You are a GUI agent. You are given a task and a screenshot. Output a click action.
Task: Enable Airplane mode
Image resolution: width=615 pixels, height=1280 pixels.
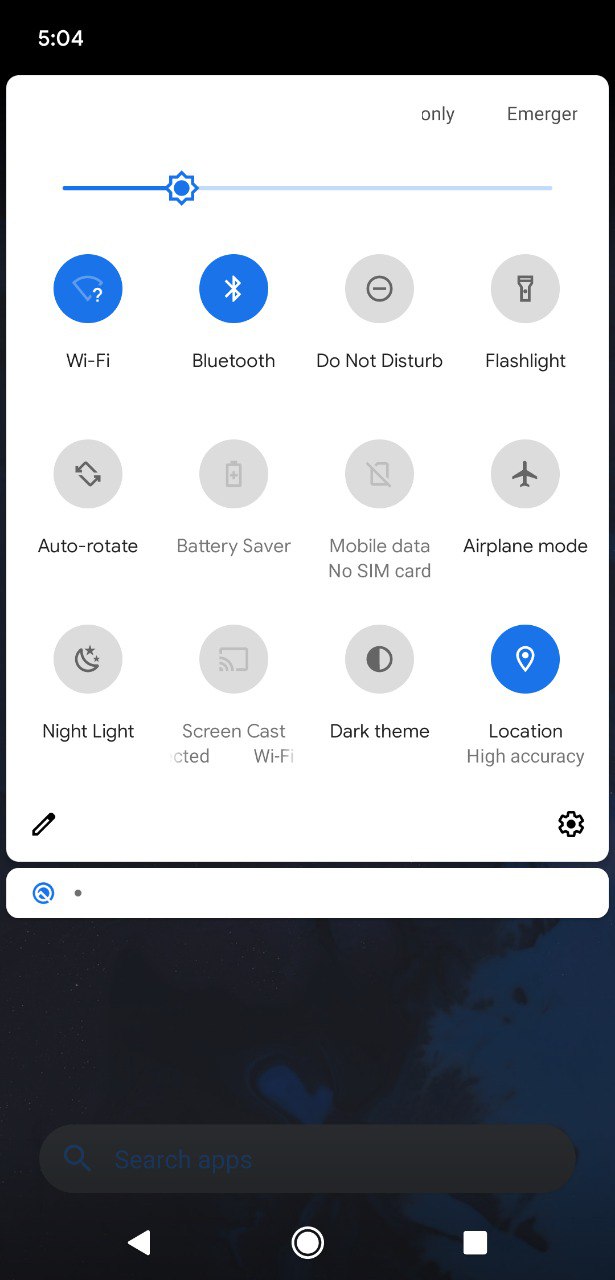point(525,474)
